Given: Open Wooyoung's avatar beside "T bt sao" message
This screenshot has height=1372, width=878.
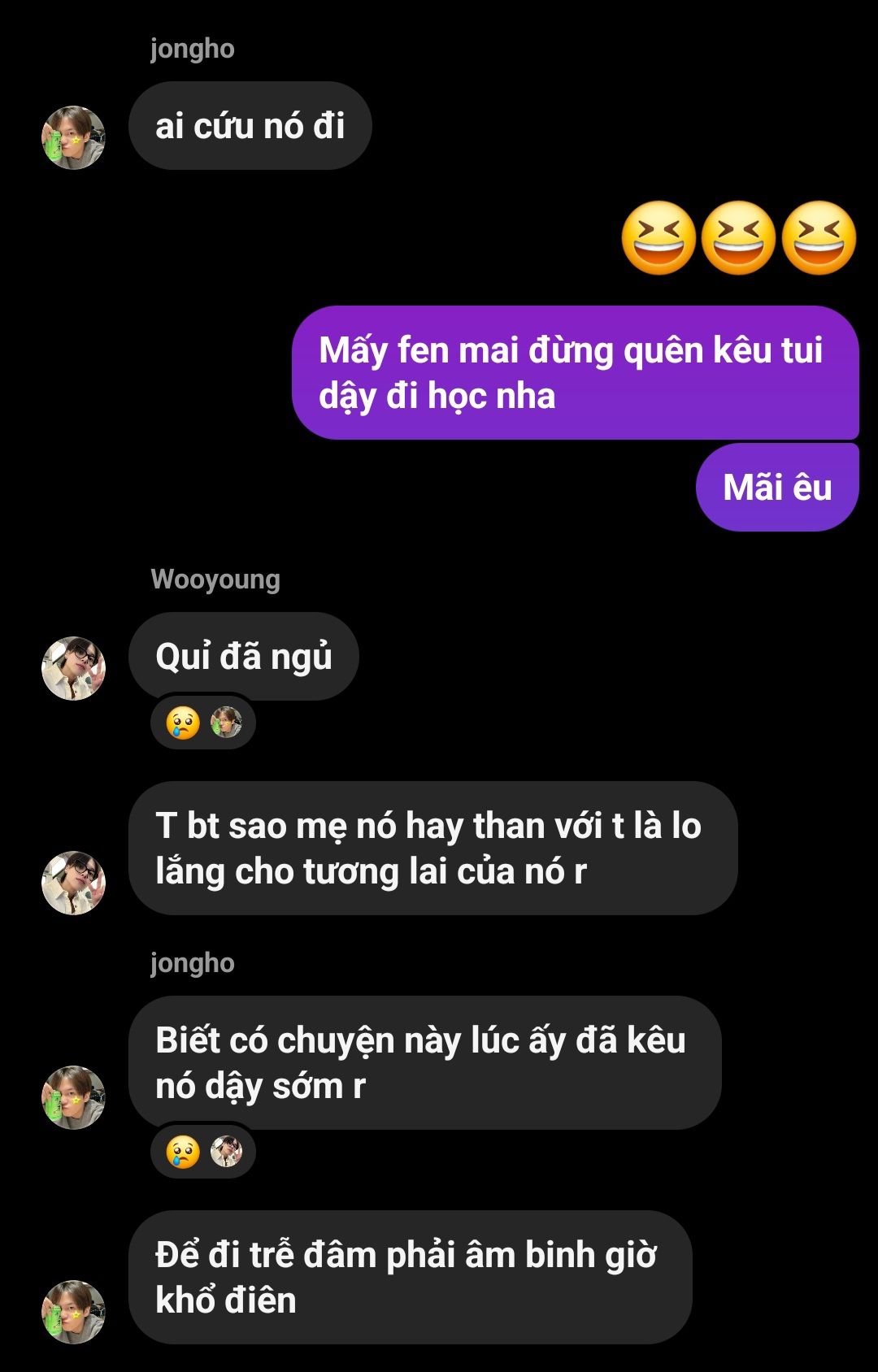Looking at the screenshot, I should [x=73, y=883].
